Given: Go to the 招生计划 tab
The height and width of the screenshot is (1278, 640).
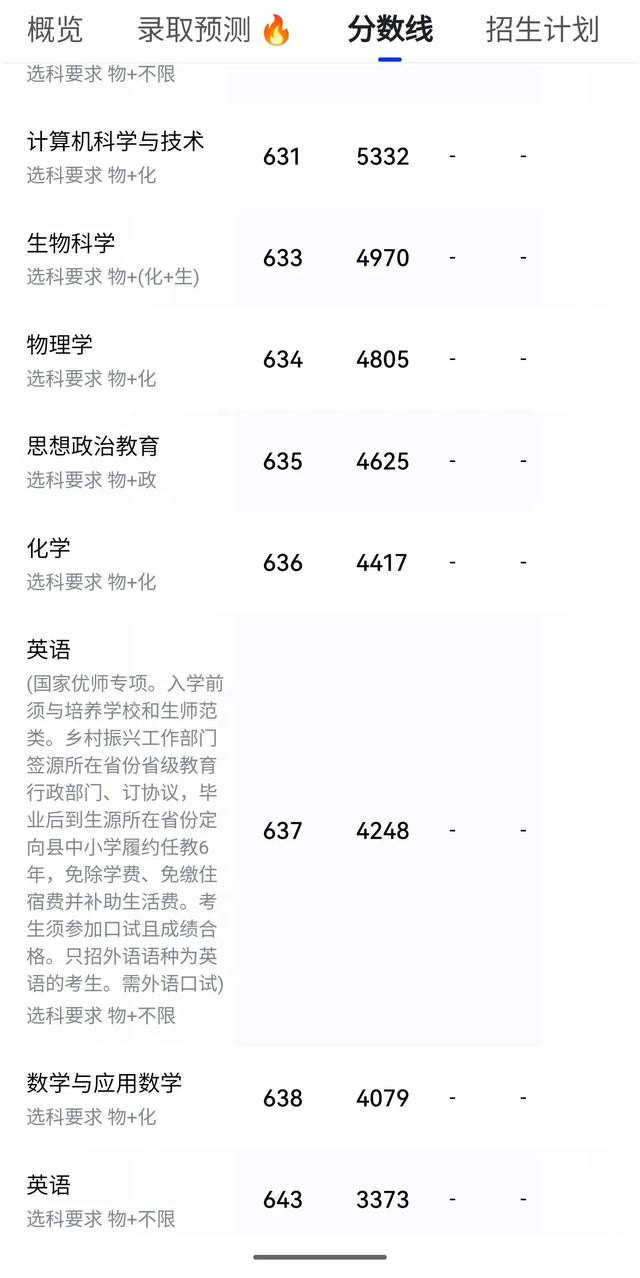Looking at the screenshot, I should (542, 30).
